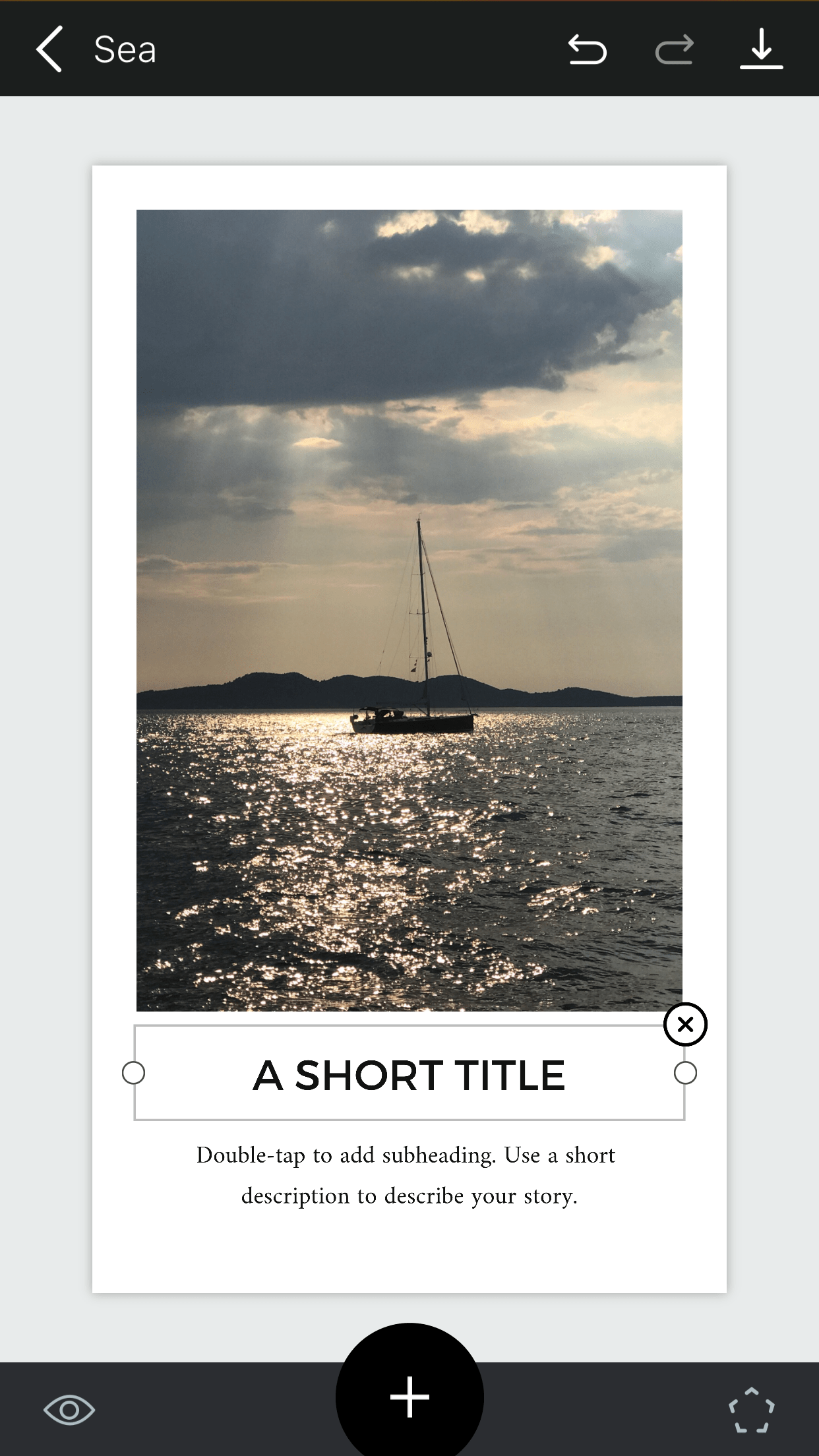
Task: Delete the selected title text box
Action: (685, 1025)
